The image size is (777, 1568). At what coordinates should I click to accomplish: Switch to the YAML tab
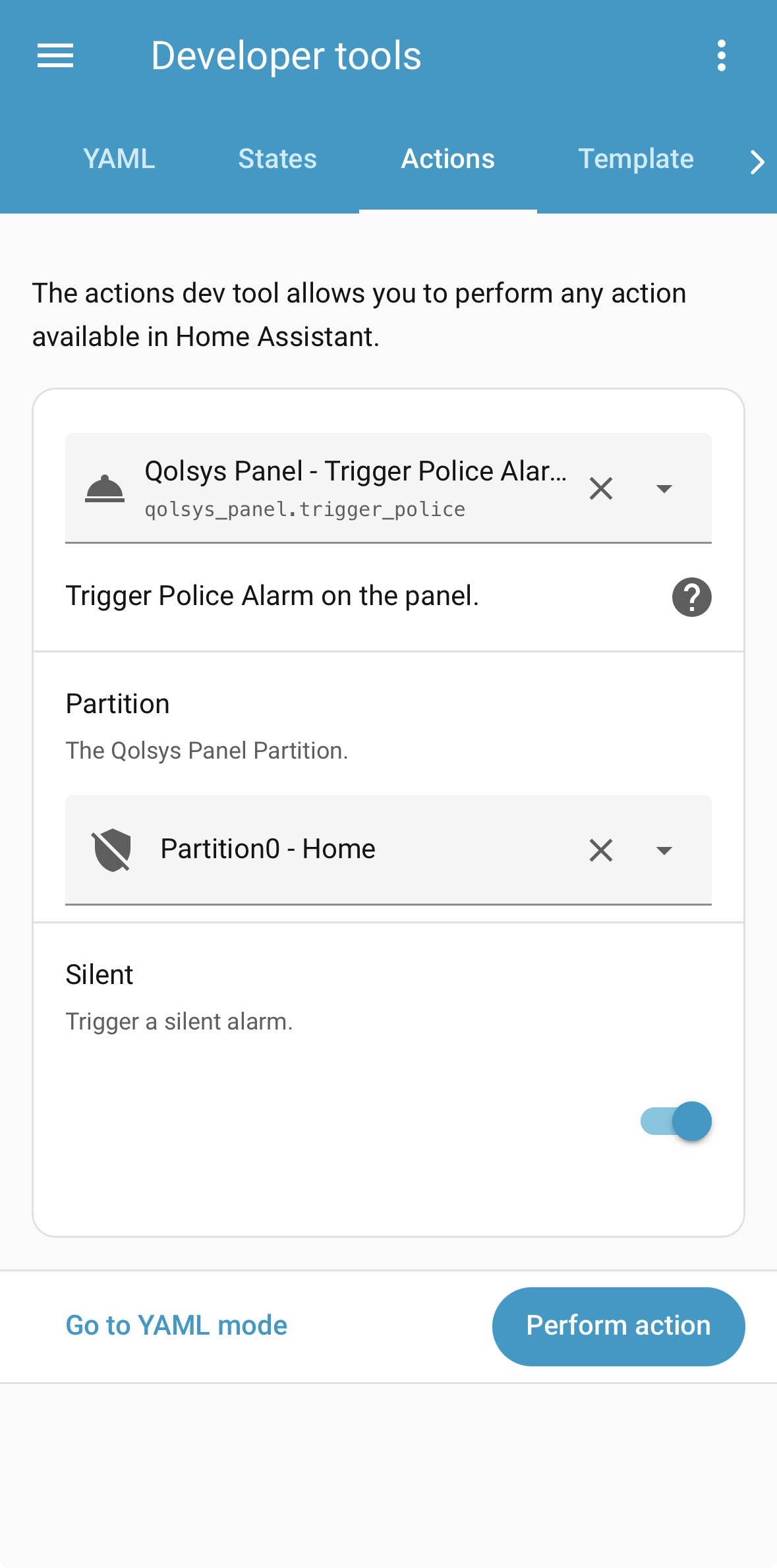[119, 159]
